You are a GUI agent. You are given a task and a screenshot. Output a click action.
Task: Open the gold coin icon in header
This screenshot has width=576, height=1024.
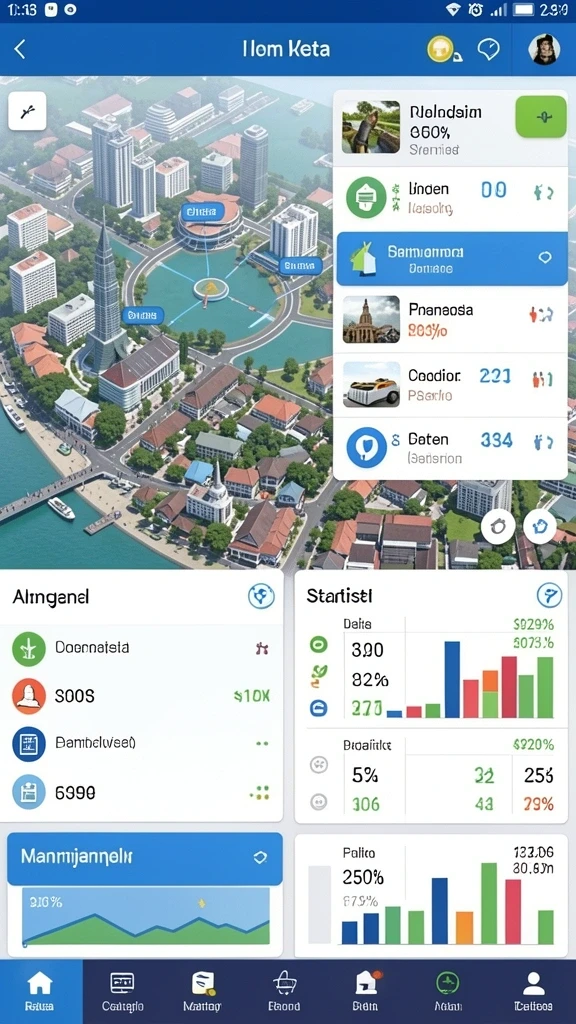(x=441, y=49)
